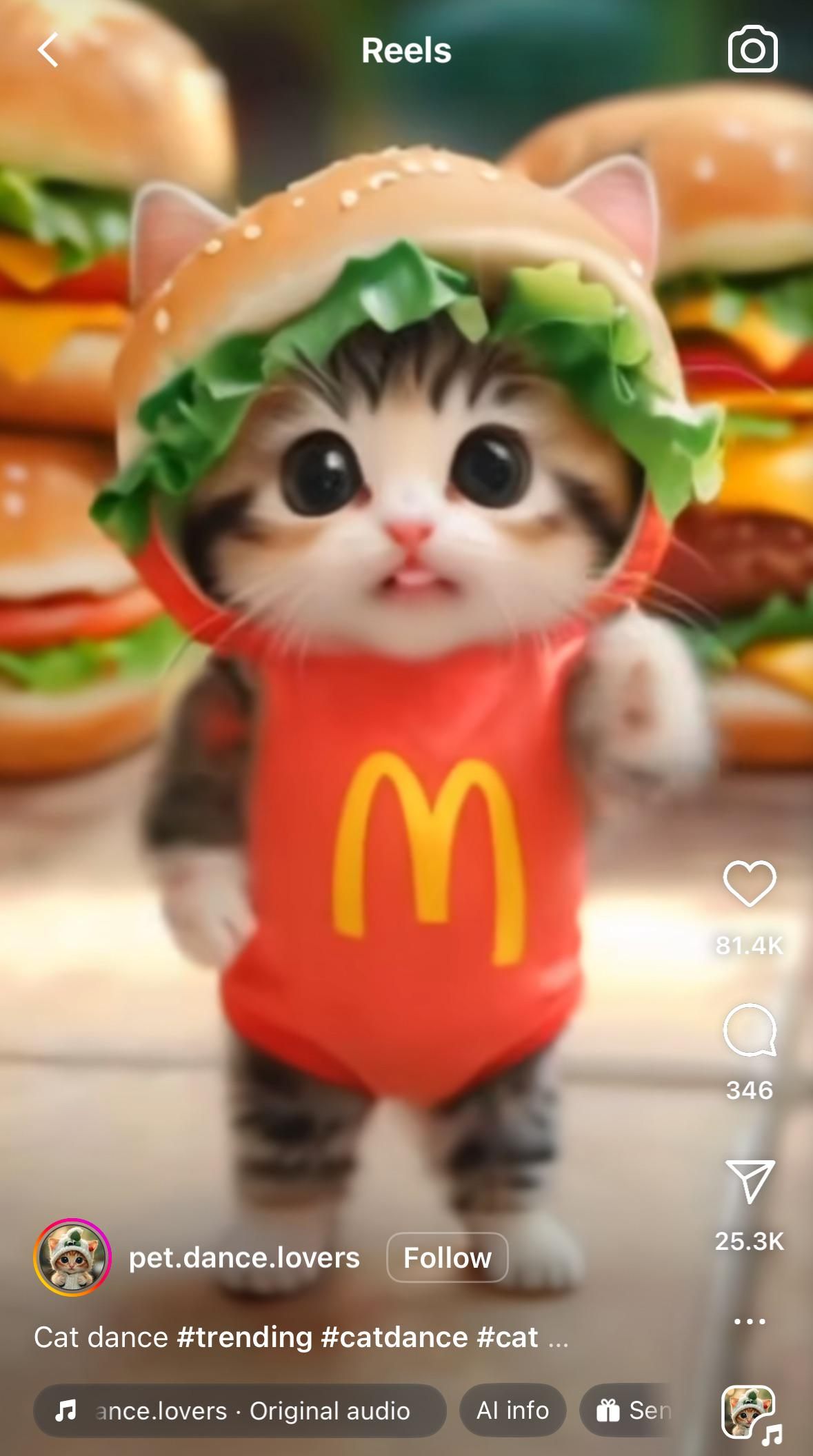Image resolution: width=813 pixels, height=1456 pixels.
Task: View the AI info label
Action: pyautogui.click(x=512, y=1410)
